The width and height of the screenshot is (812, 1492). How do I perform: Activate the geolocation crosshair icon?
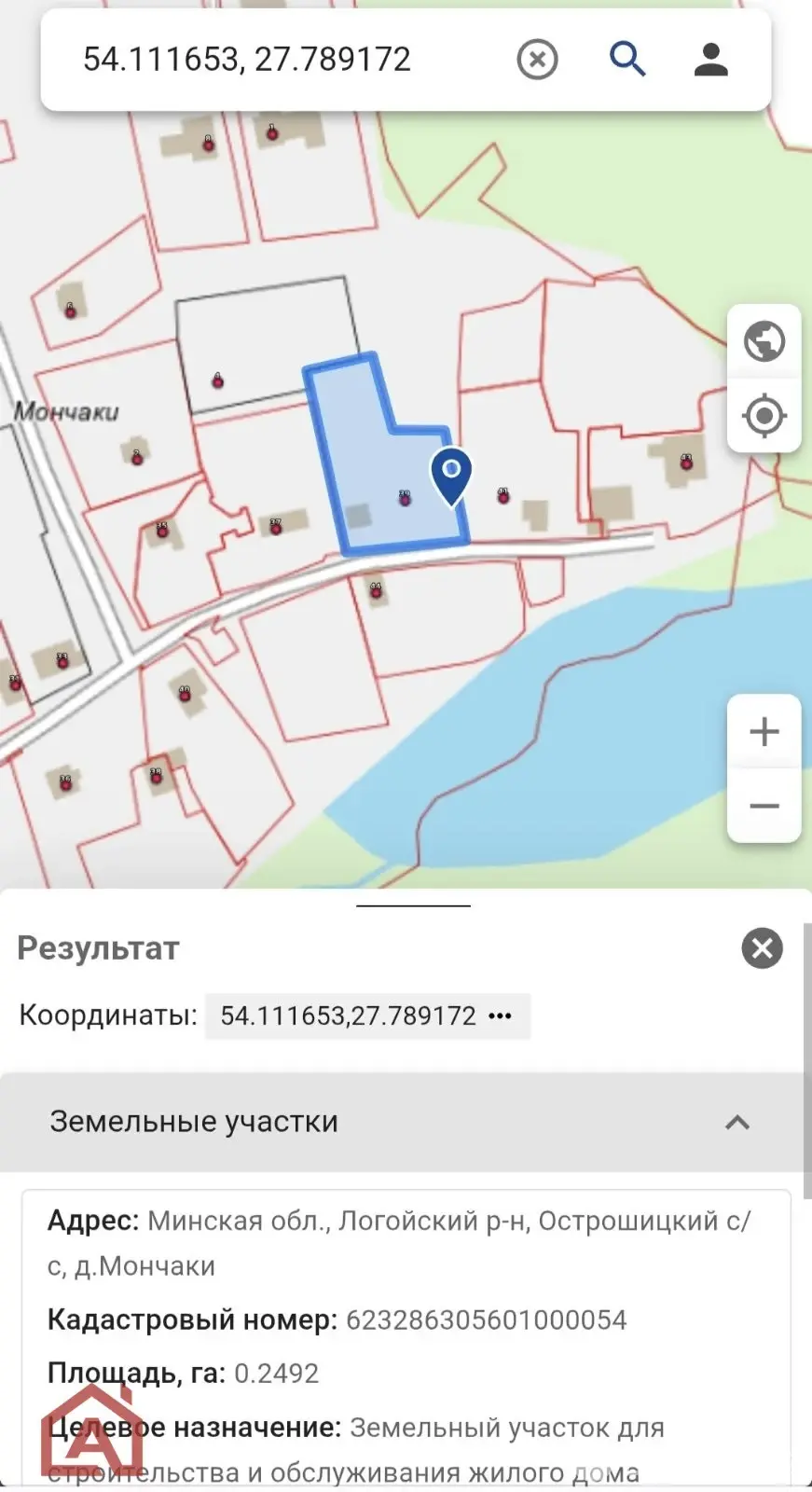764,417
